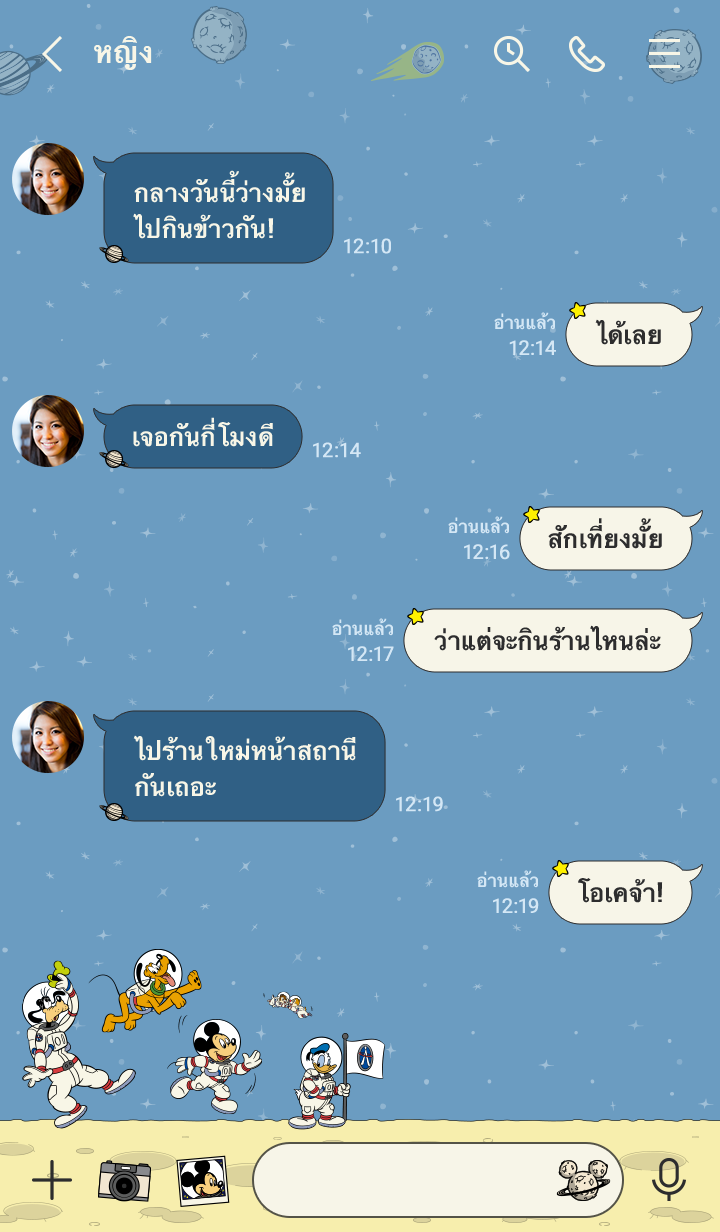Open avatar next to เจอกันกี่โมงดี message
720x1232 pixels.
[x=48, y=431]
